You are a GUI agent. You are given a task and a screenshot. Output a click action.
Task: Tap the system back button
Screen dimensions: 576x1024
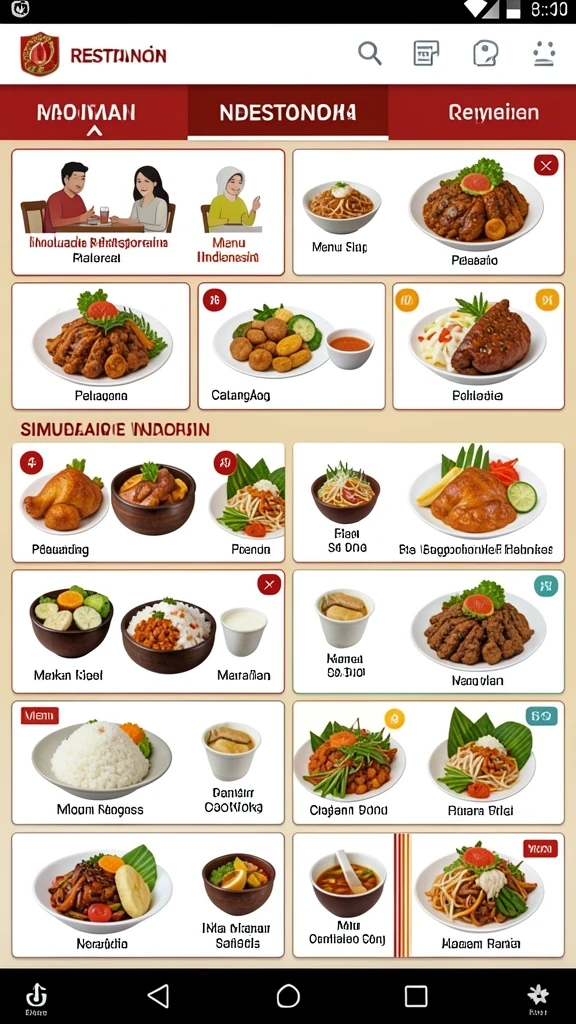[x=158, y=996]
